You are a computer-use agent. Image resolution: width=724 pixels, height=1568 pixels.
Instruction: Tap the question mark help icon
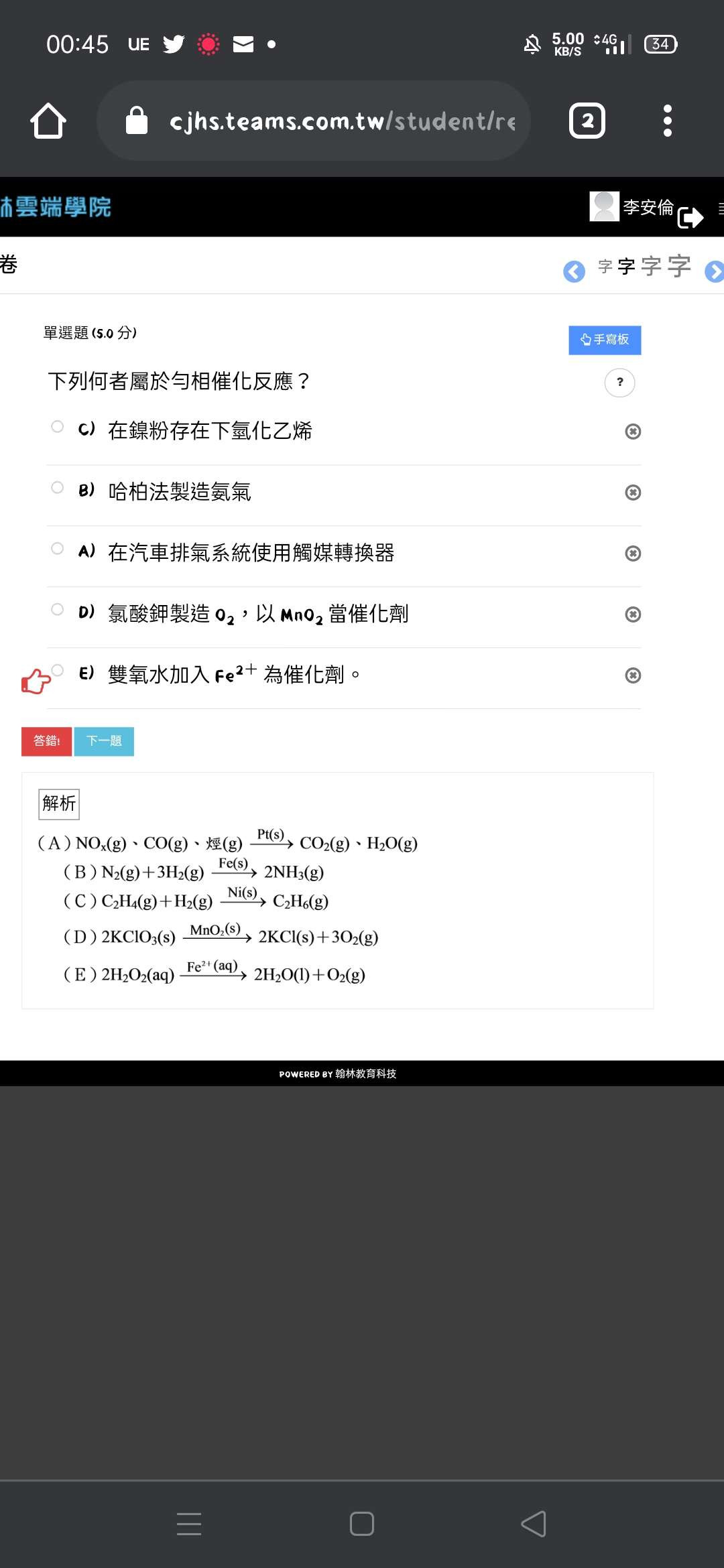coord(619,383)
